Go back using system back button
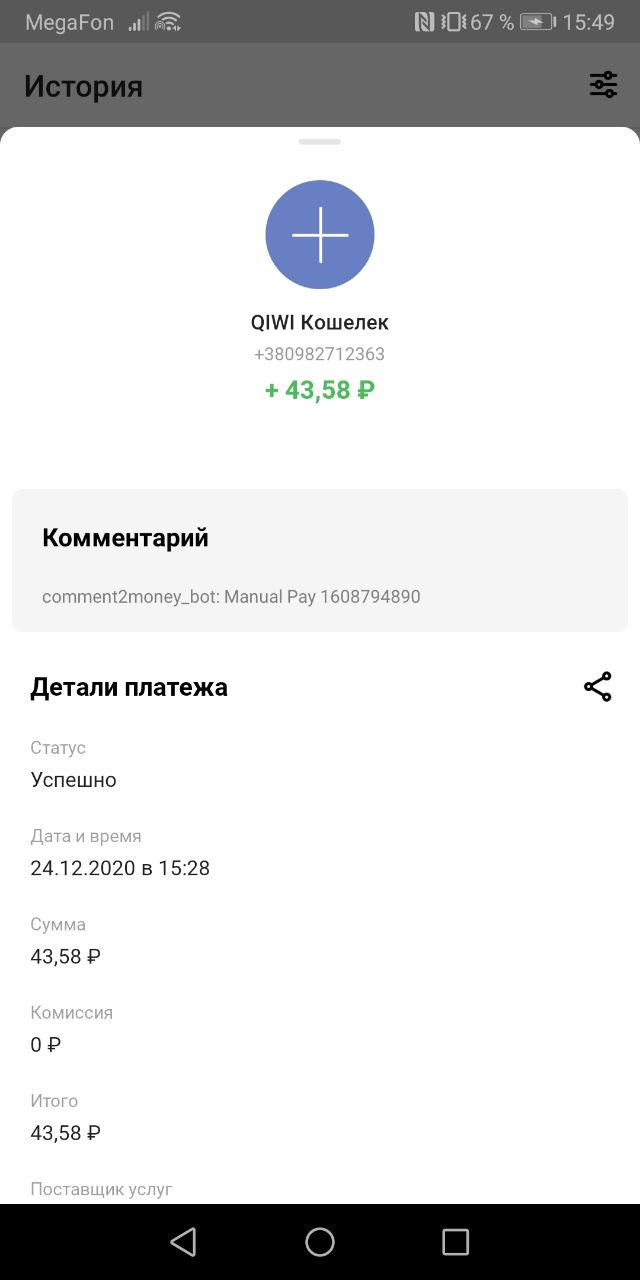Image resolution: width=640 pixels, height=1280 pixels. coord(183,1242)
